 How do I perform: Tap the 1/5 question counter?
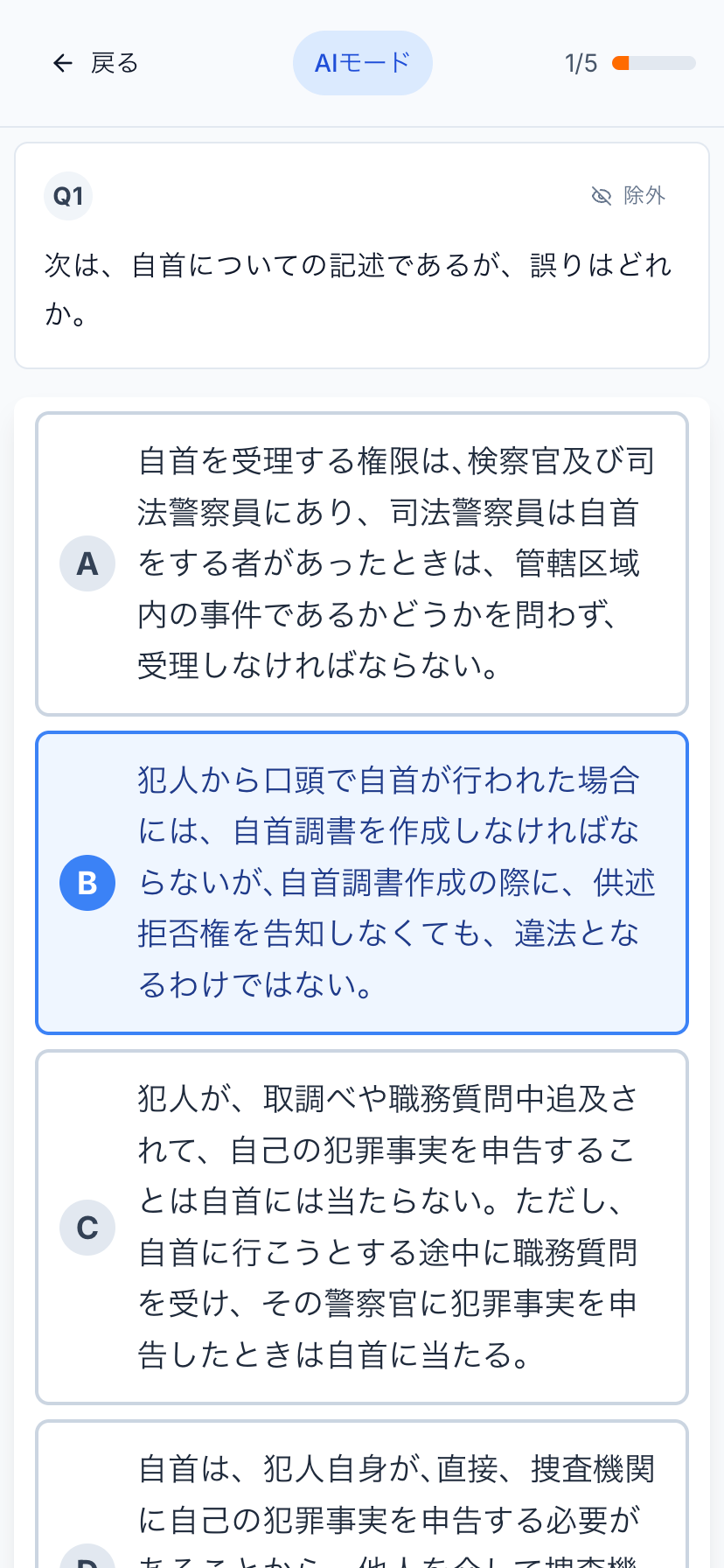[x=580, y=64]
